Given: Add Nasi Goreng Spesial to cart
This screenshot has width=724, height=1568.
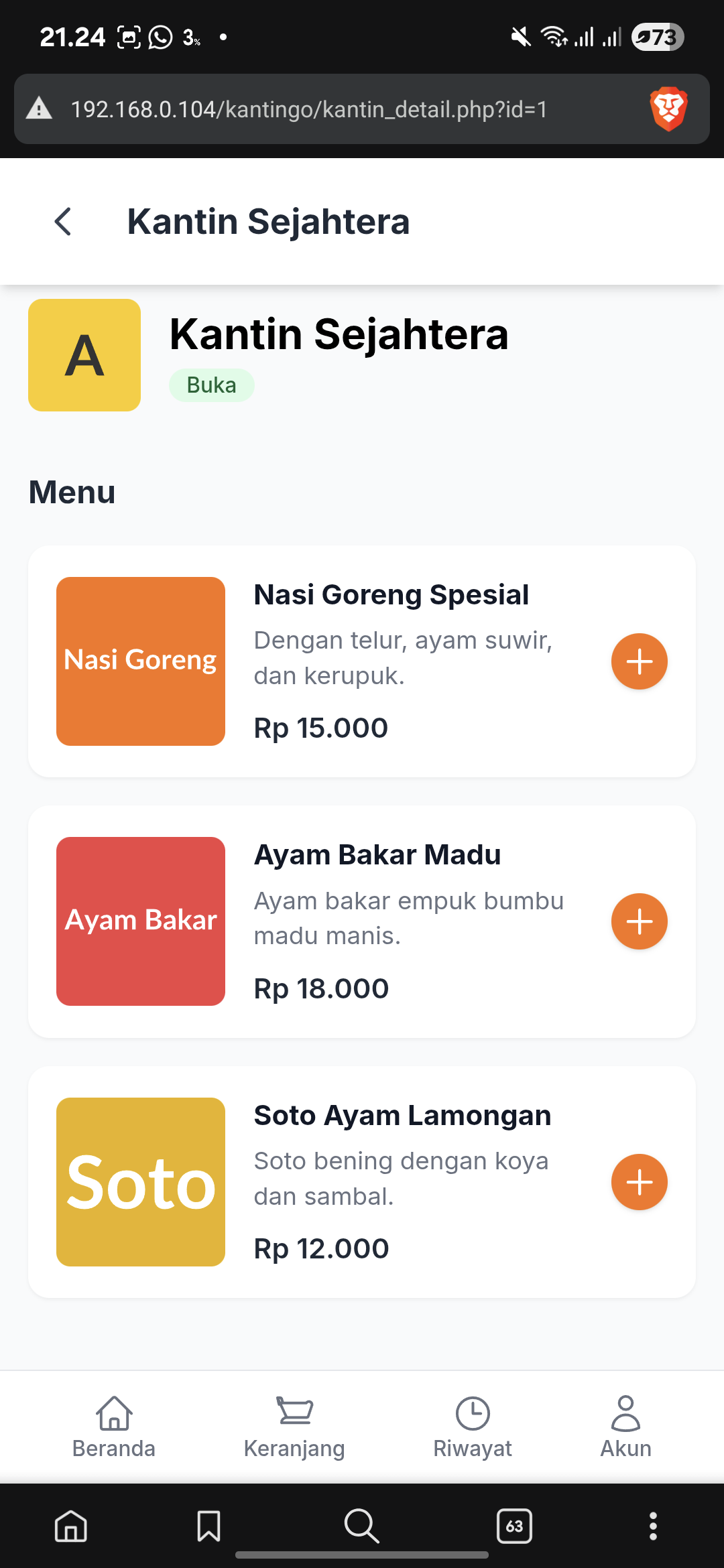Looking at the screenshot, I should click(639, 661).
